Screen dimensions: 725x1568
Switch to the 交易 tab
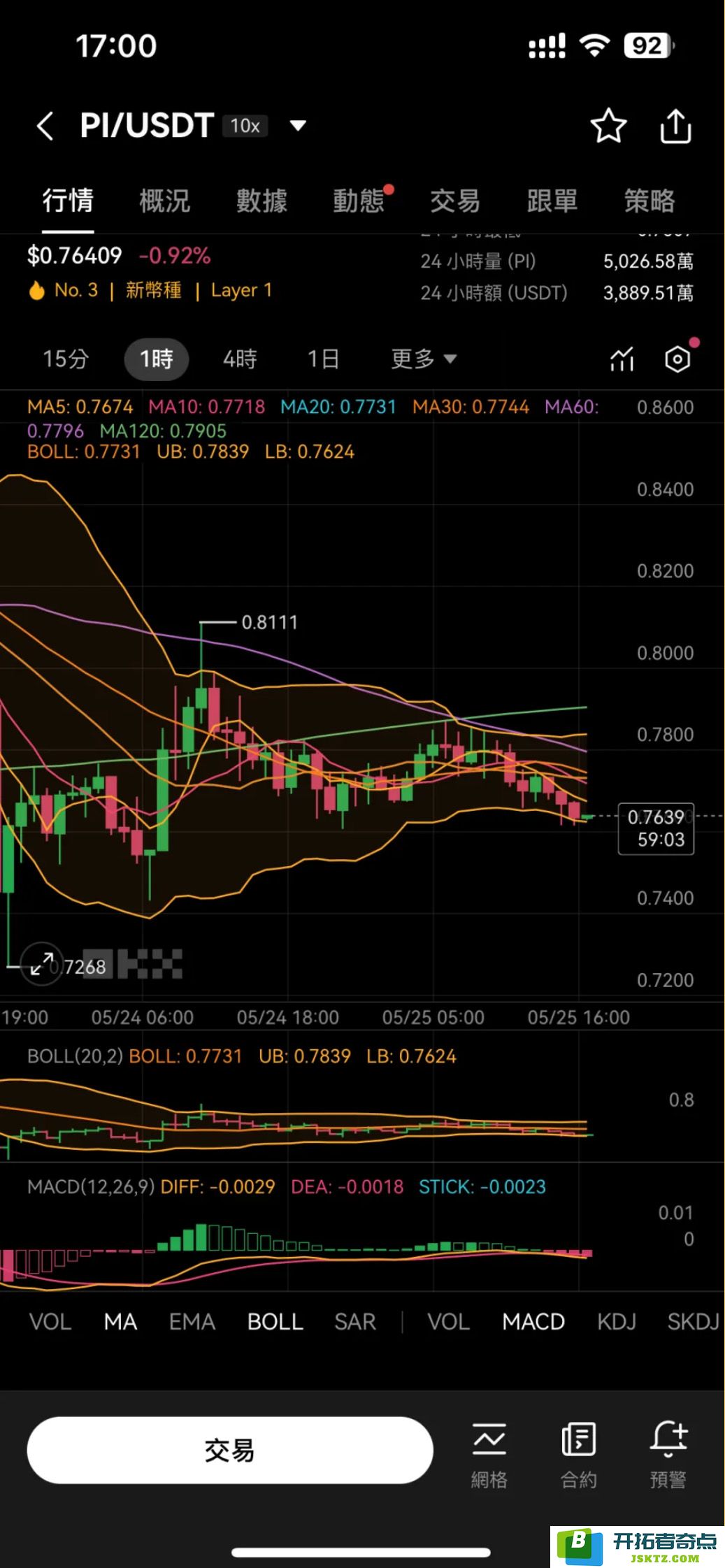(455, 201)
